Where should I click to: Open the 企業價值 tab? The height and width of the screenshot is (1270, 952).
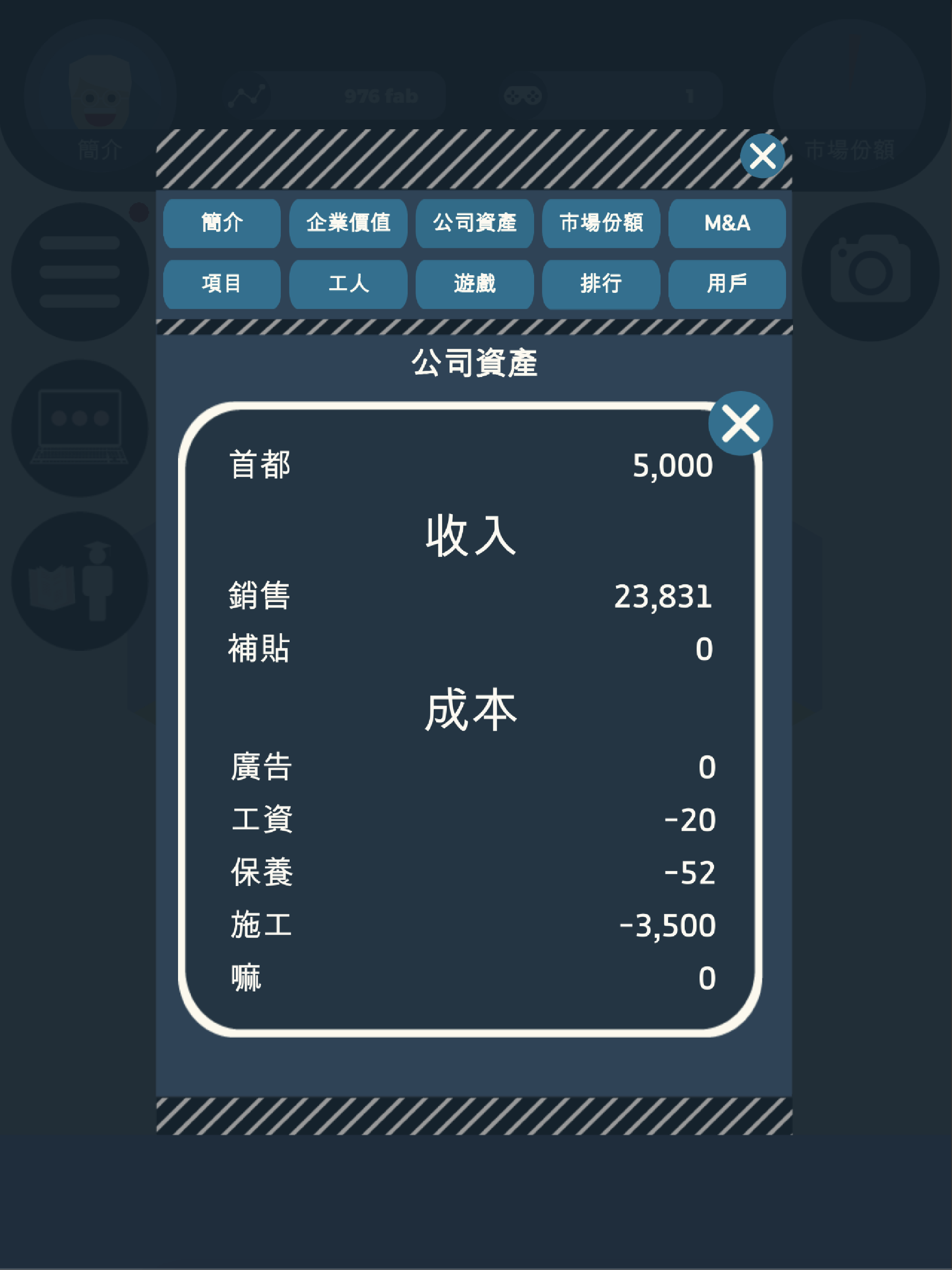tap(349, 225)
